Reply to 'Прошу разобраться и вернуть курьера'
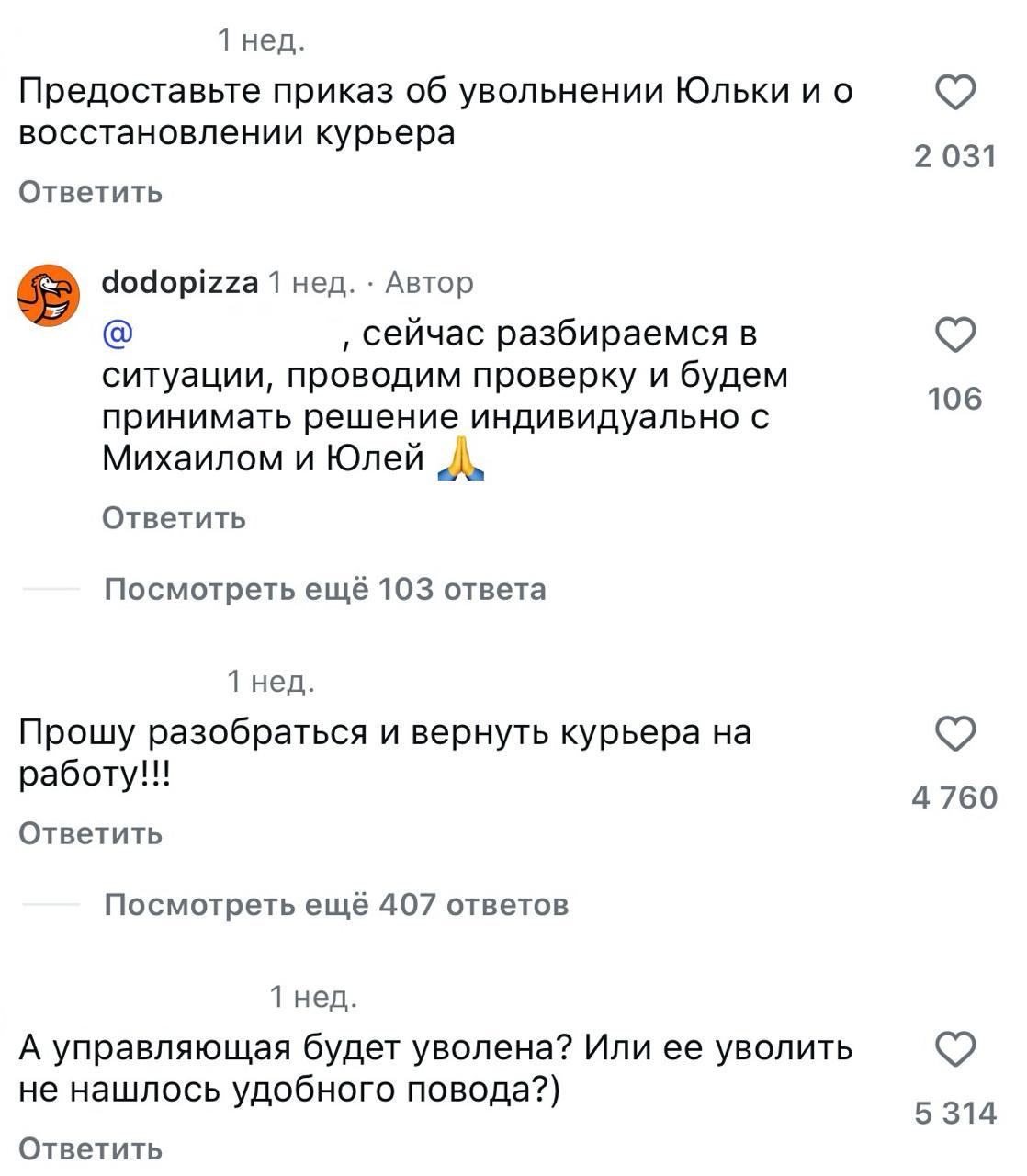The width and height of the screenshot is (1027, 1176). coord(90,833)
